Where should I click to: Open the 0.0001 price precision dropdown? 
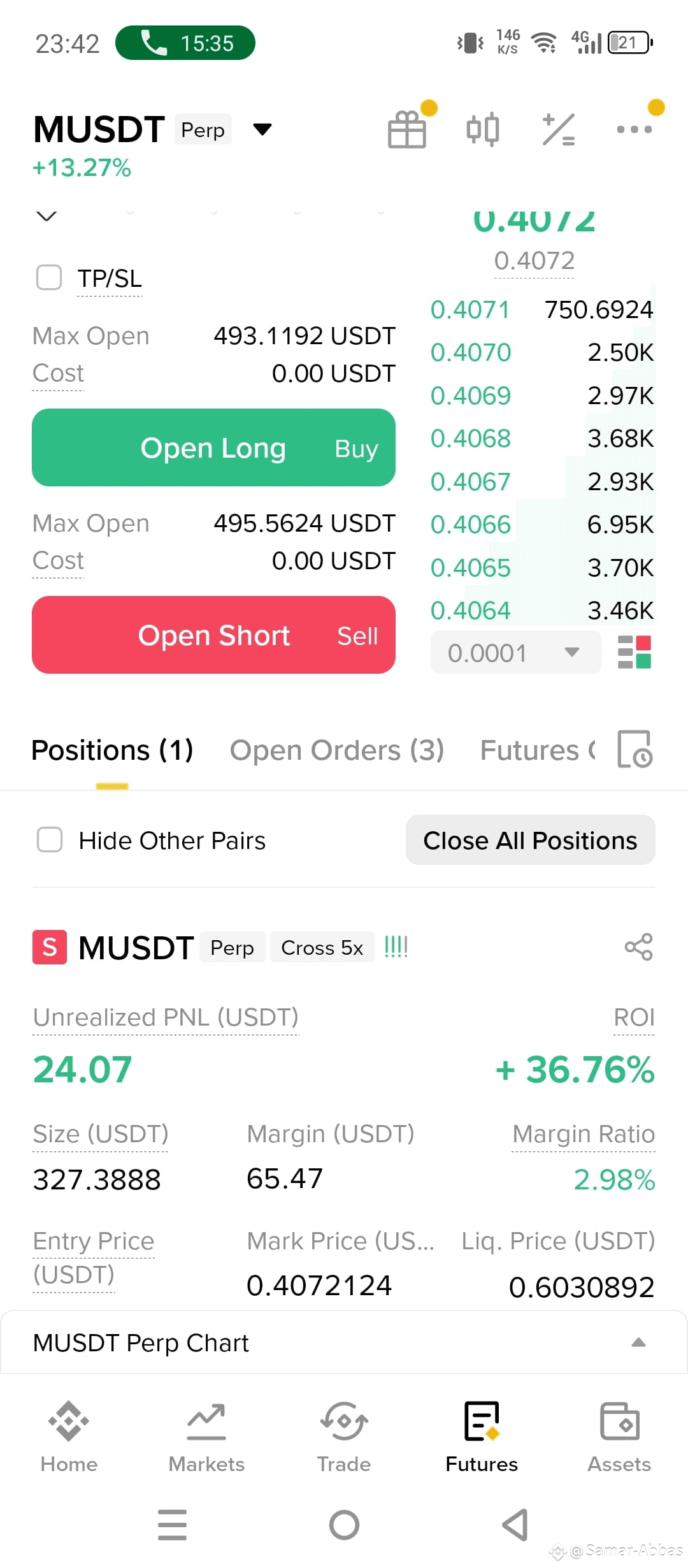click(516, 652)
